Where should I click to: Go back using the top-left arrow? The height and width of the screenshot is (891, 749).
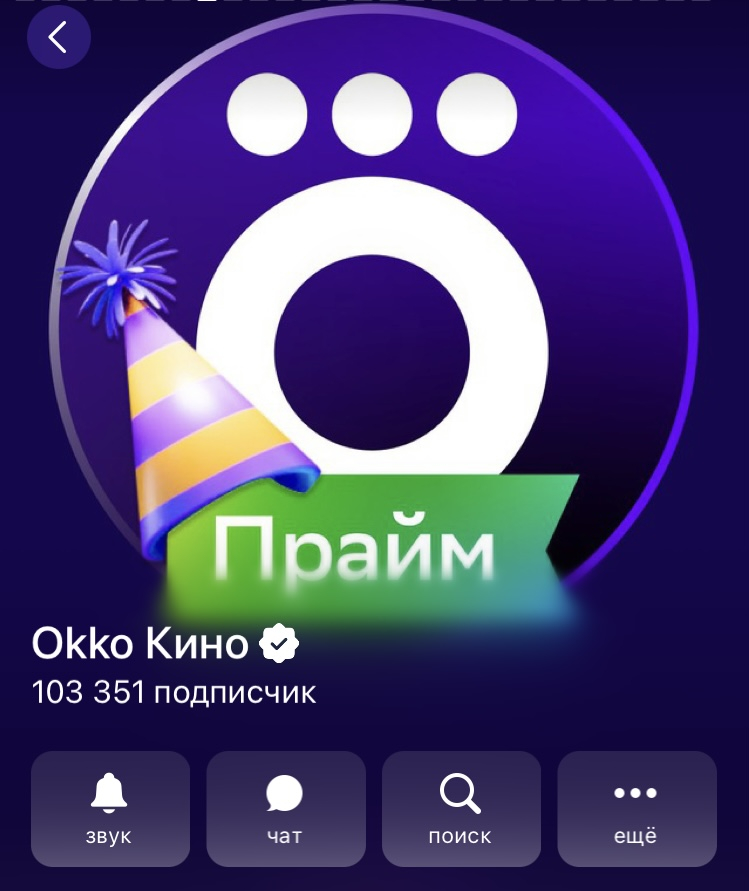tap(58, 37)
